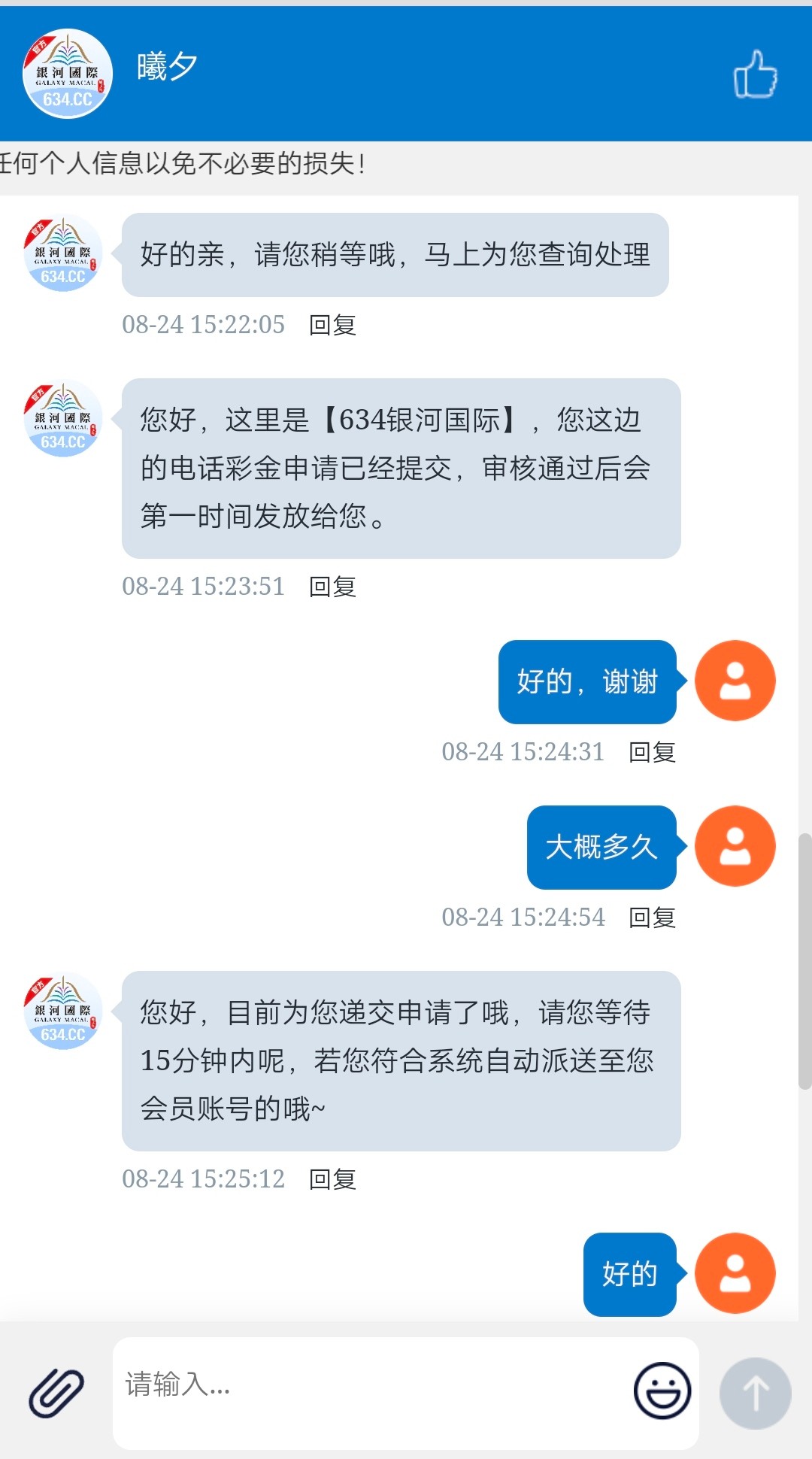Reply to the message sent at 15:22:05

(332, 325)
